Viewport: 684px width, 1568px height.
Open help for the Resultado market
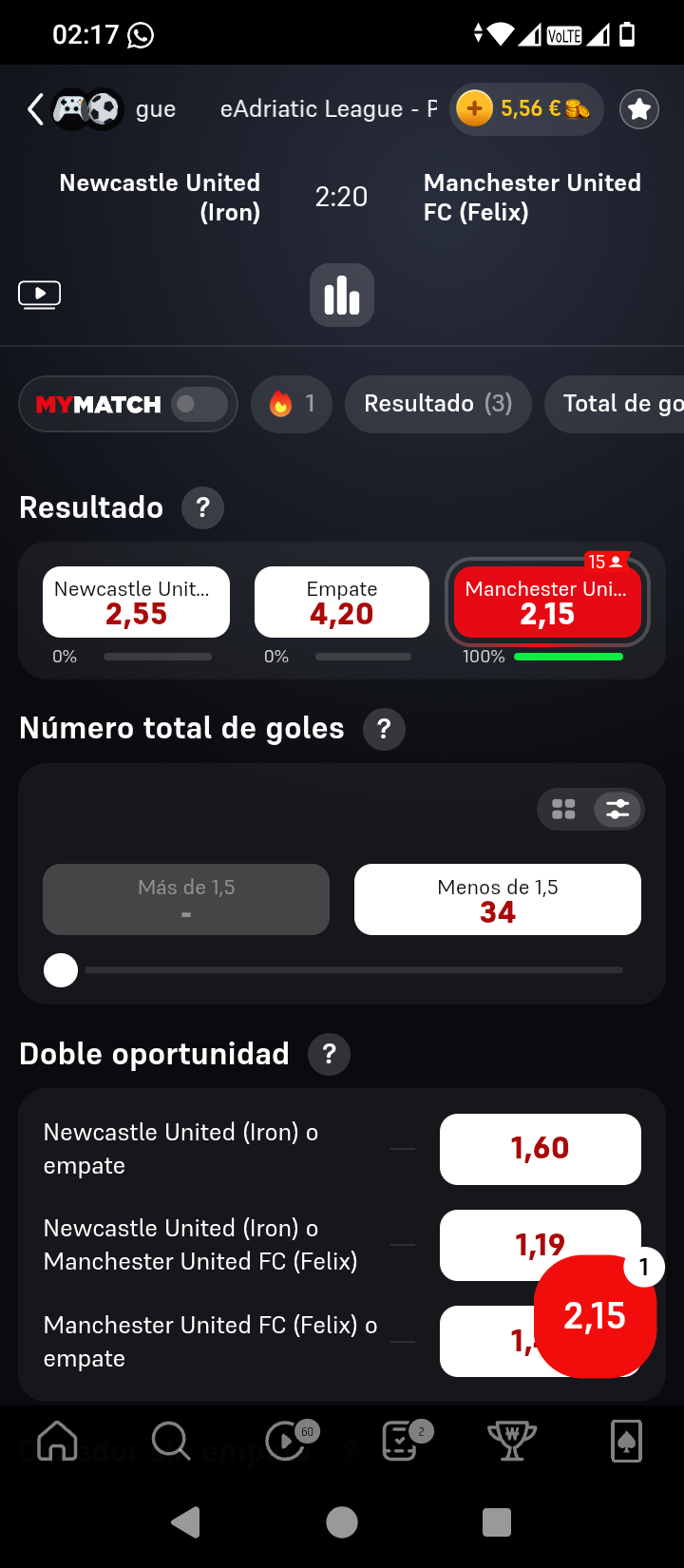coord(203,507)
